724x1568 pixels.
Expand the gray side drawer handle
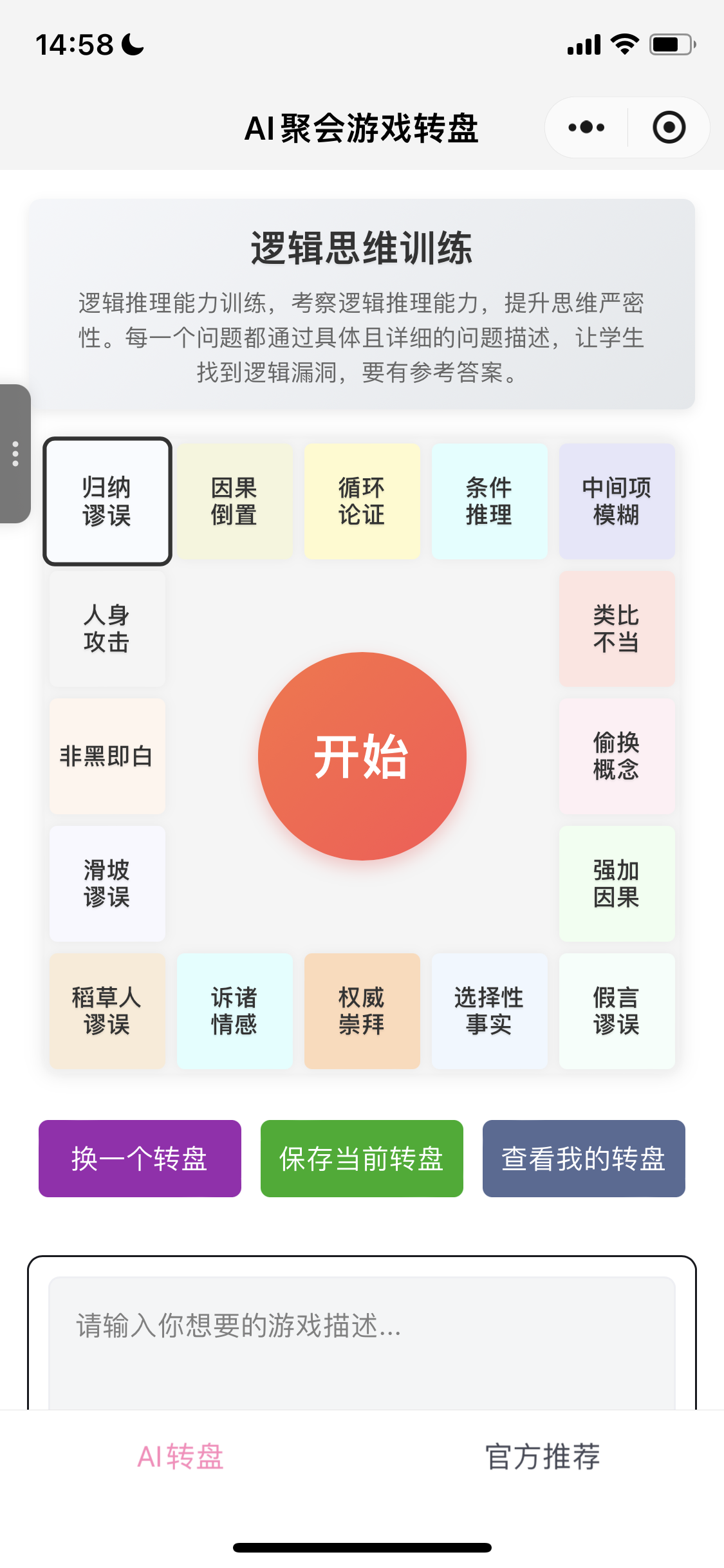click(15, 454)
